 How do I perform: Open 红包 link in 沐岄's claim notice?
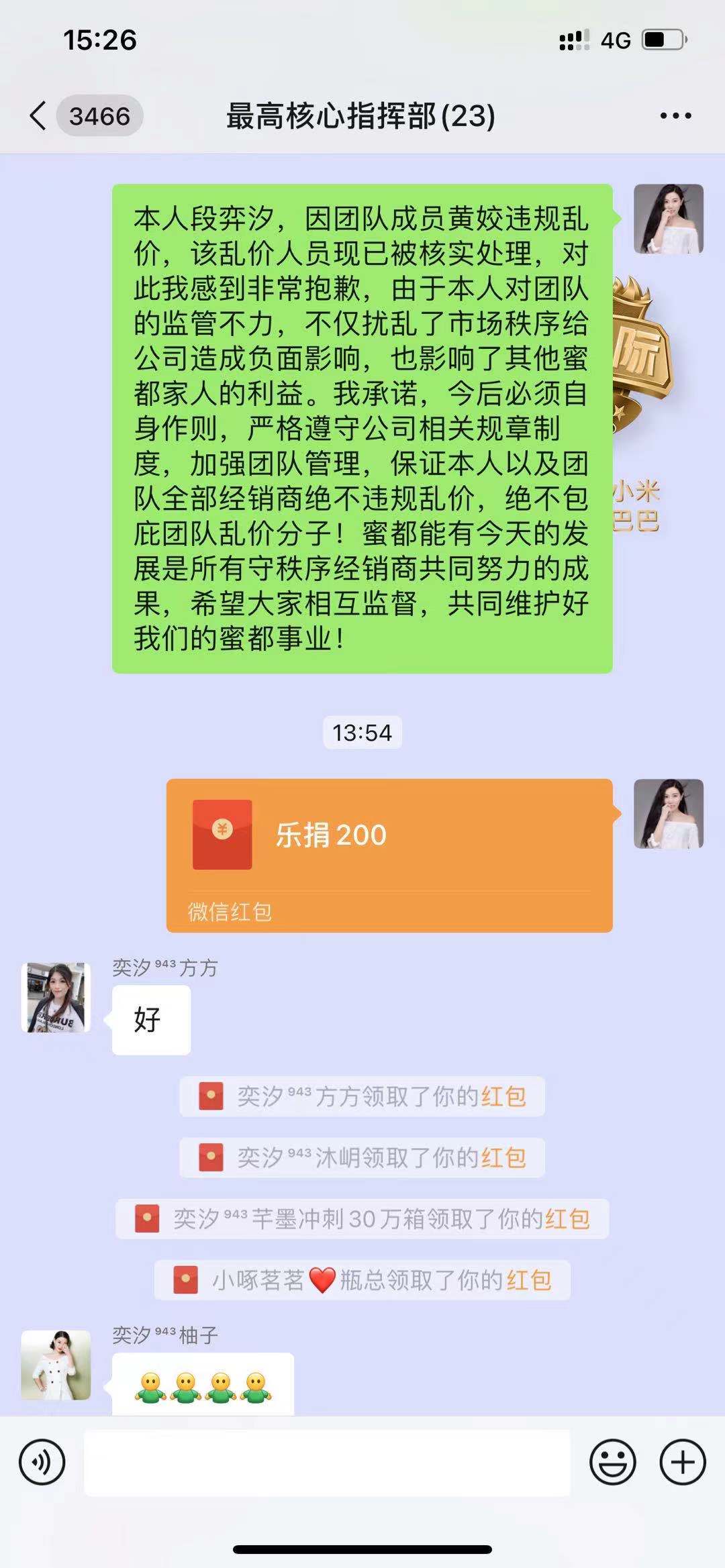pyautogui.click(x=503, y=1157)
